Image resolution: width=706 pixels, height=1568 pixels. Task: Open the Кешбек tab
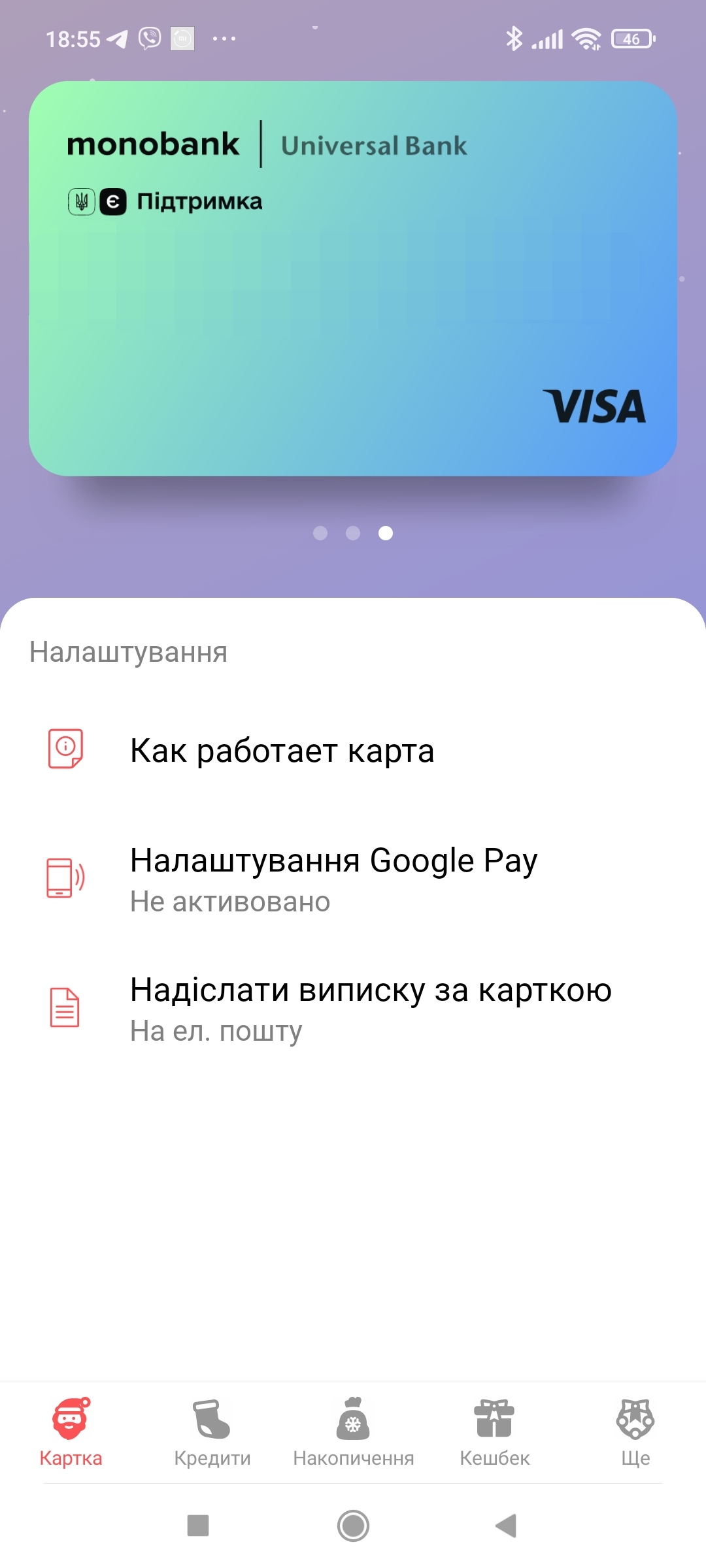tap(494, 1432)
